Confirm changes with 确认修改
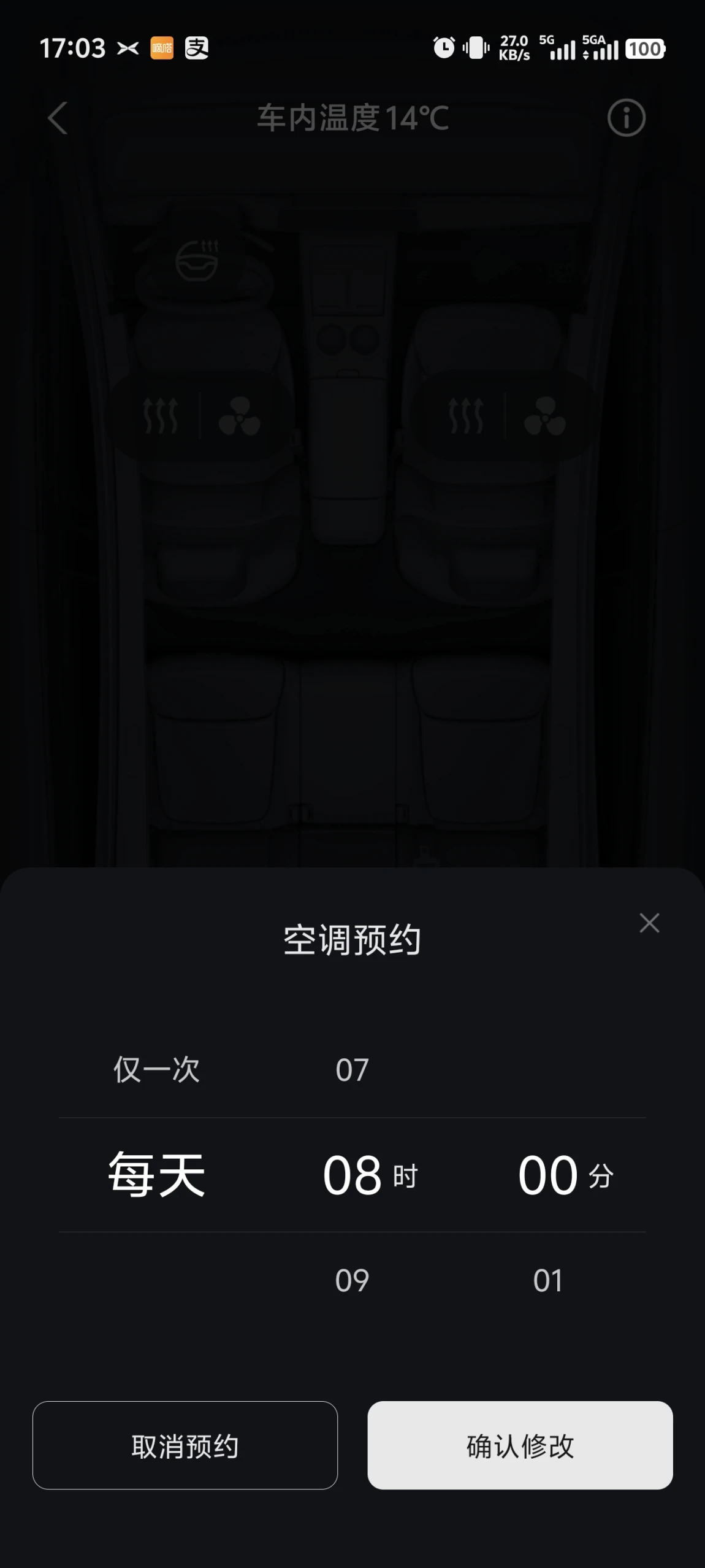The width and height of the screenshot is (705, 1568). [520, 1445]
